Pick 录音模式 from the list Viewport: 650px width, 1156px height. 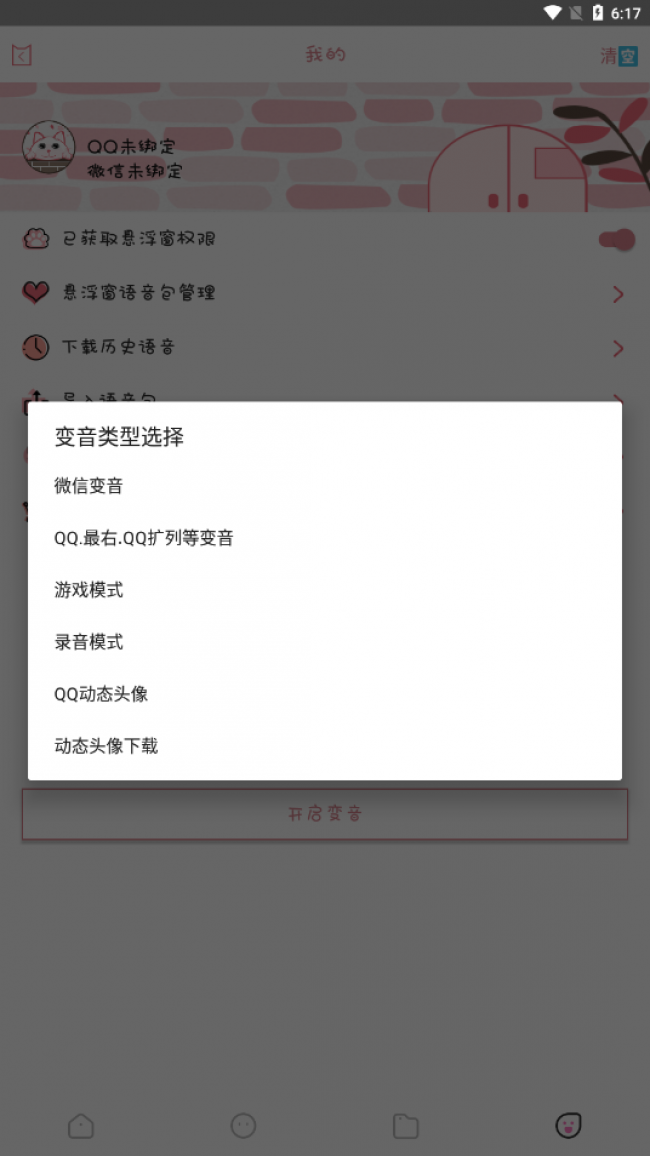[x=89, y=642]
